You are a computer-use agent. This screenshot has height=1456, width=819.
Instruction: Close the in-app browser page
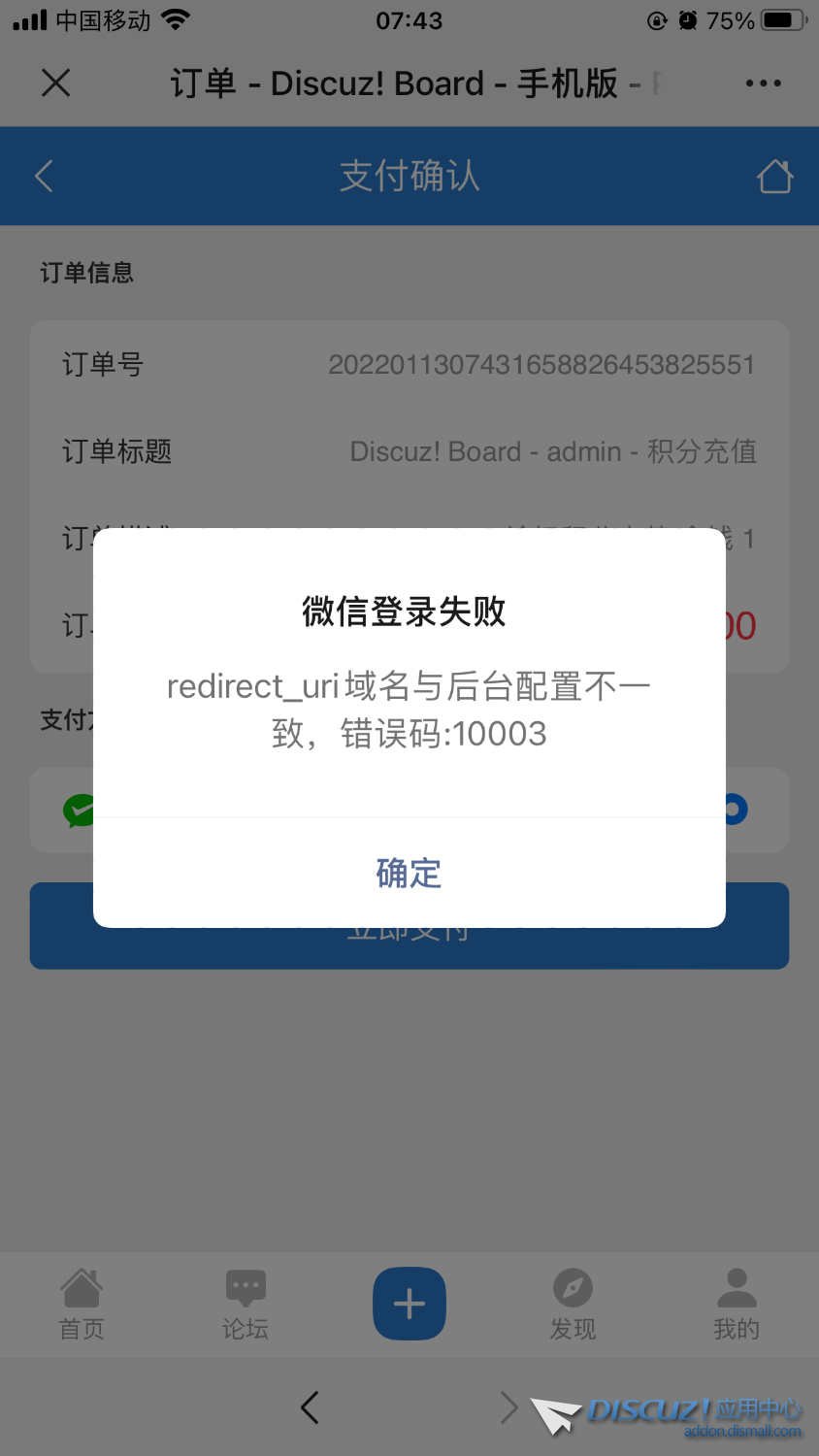point(56,83)
